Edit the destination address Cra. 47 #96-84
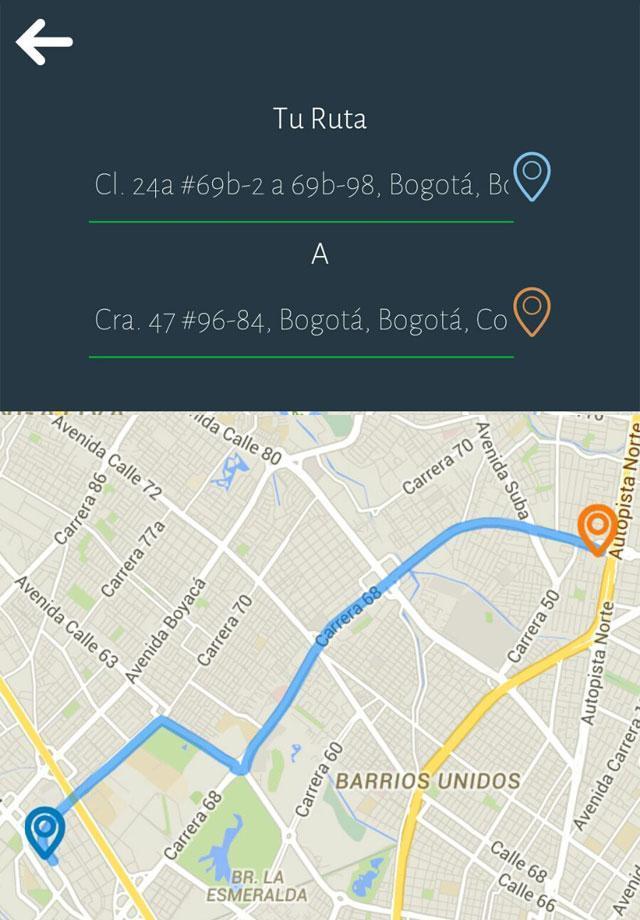This screenshot has height=920, width=640. click(x=300, y=320)
